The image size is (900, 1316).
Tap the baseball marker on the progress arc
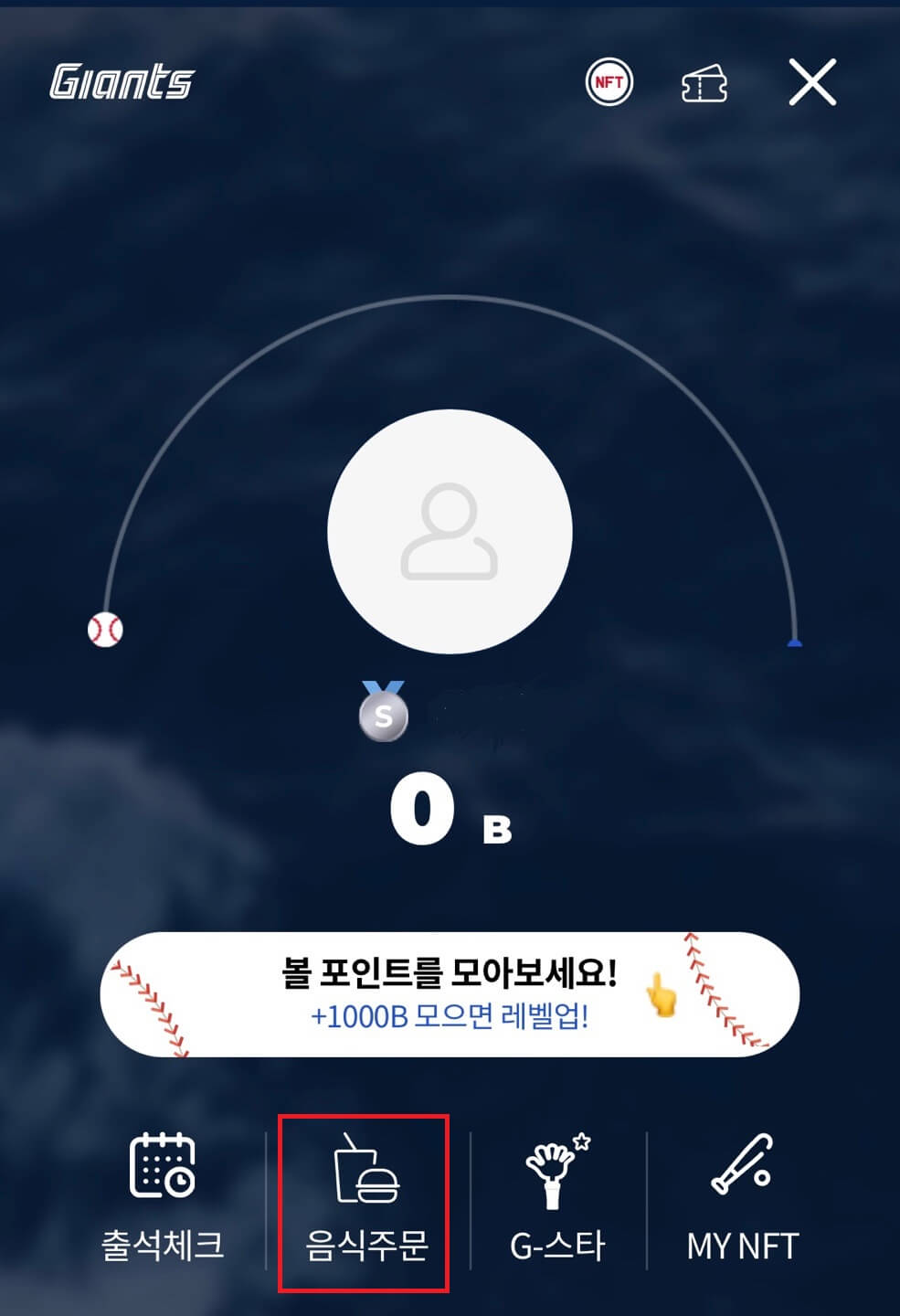pyautogui.click(x=107, y=629)
